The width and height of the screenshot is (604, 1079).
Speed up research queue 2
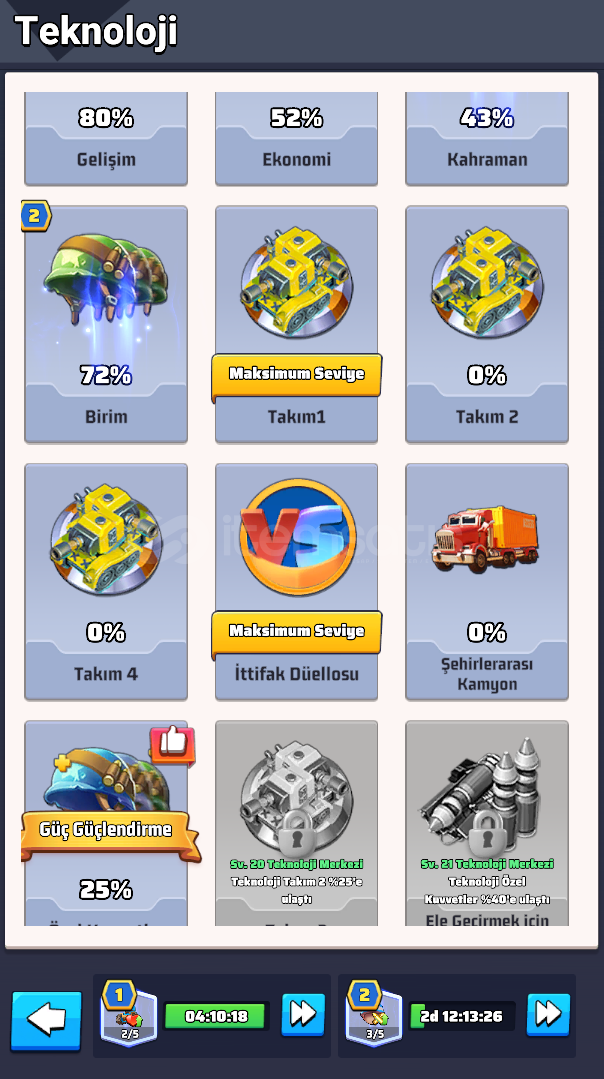click(x=548, y=1015)
